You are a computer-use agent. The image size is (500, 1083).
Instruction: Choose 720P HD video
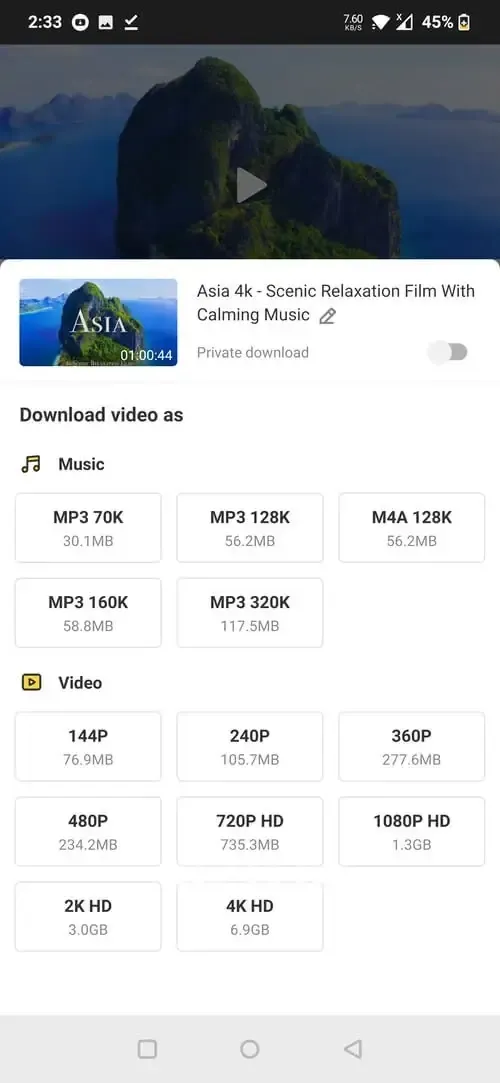(250, 832)
